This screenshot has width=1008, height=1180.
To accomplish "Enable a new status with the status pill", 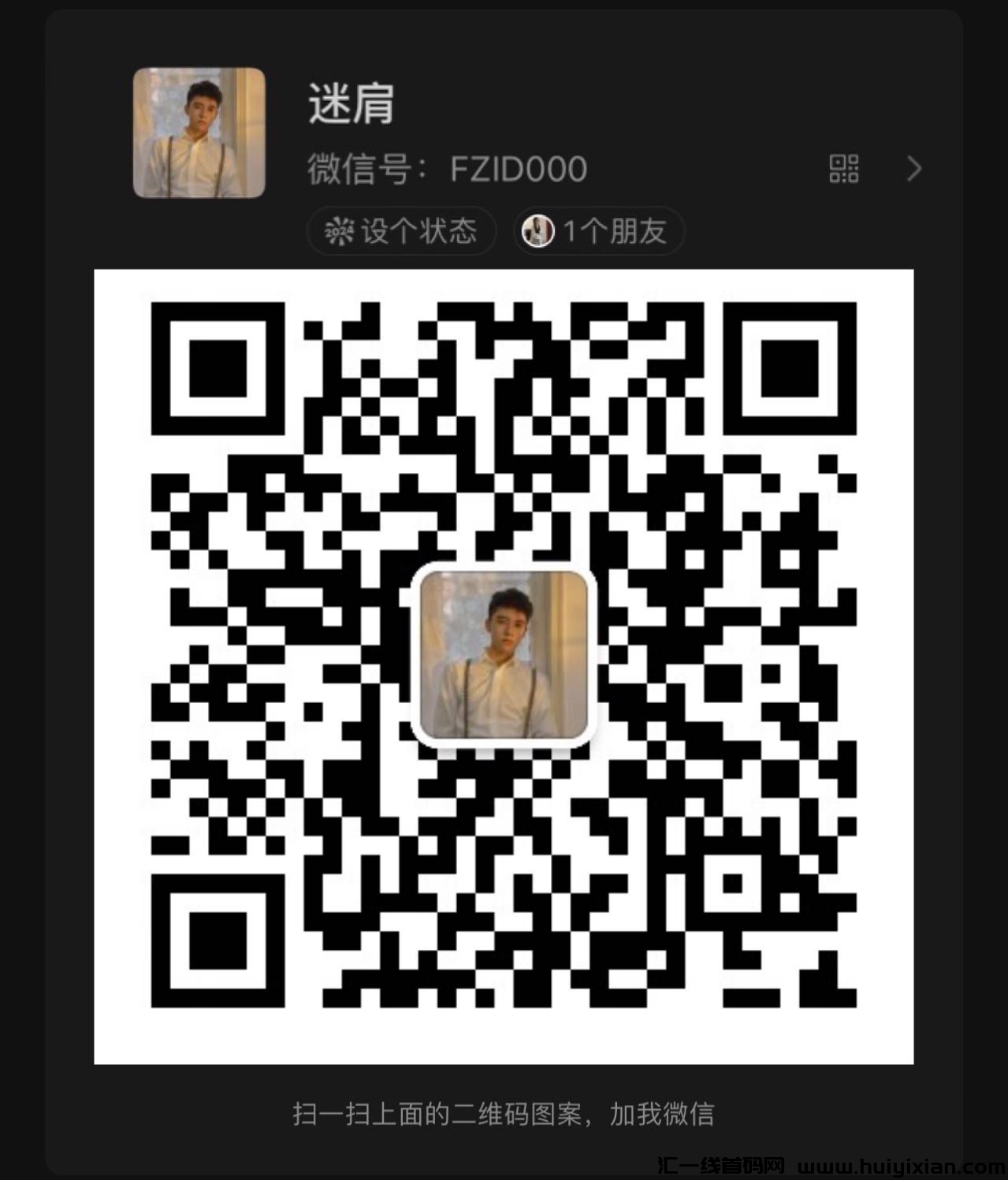I will coord(400,231).
